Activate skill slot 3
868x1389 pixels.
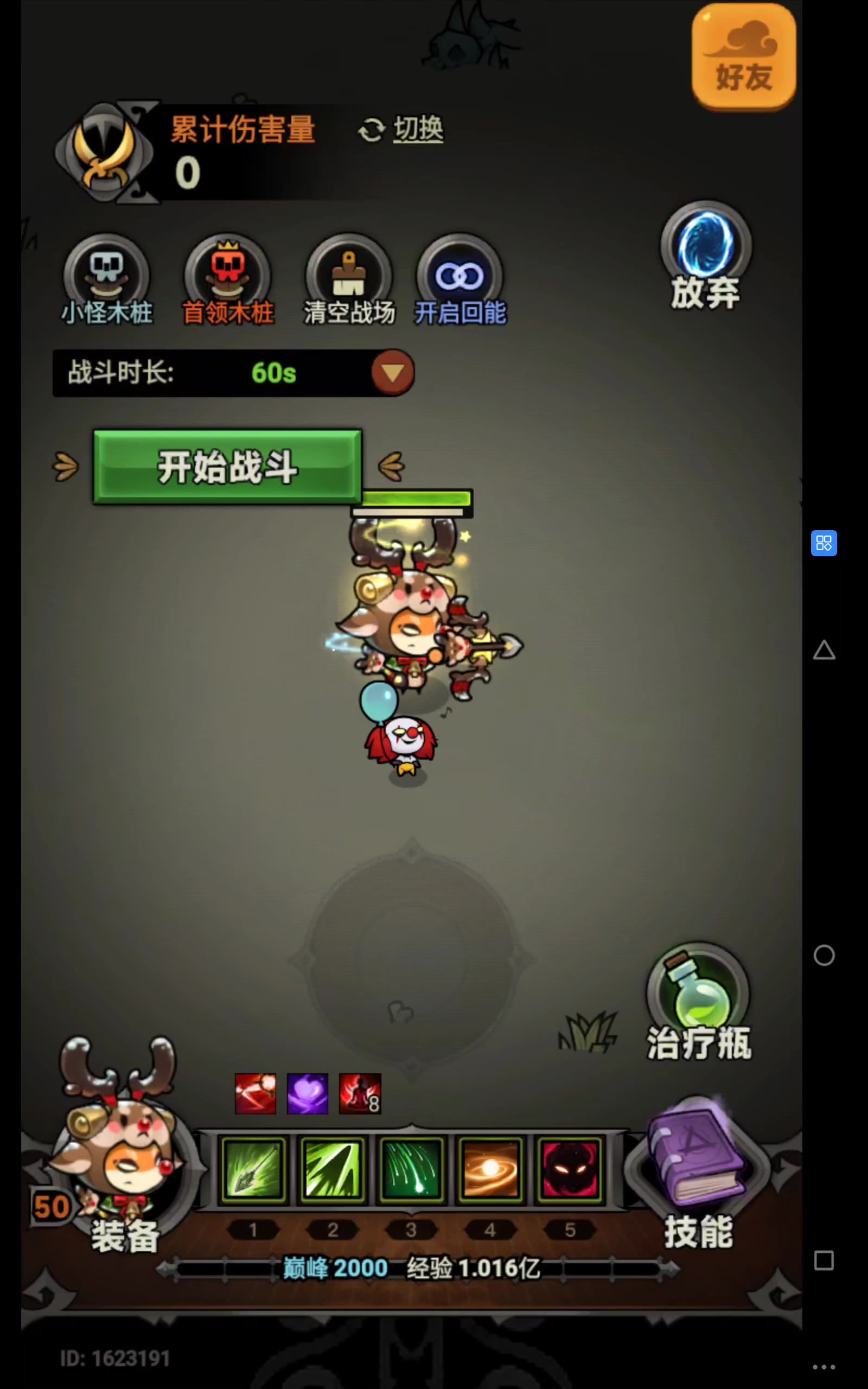point(412,1169)
